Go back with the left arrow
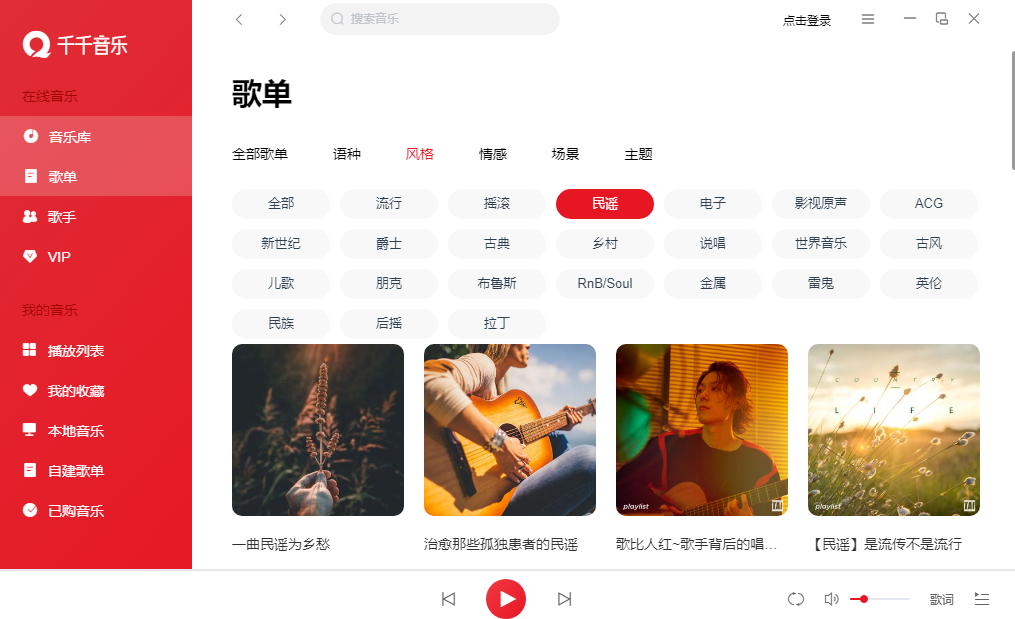This screenshot has width=1015, height=619. point(239,19)
